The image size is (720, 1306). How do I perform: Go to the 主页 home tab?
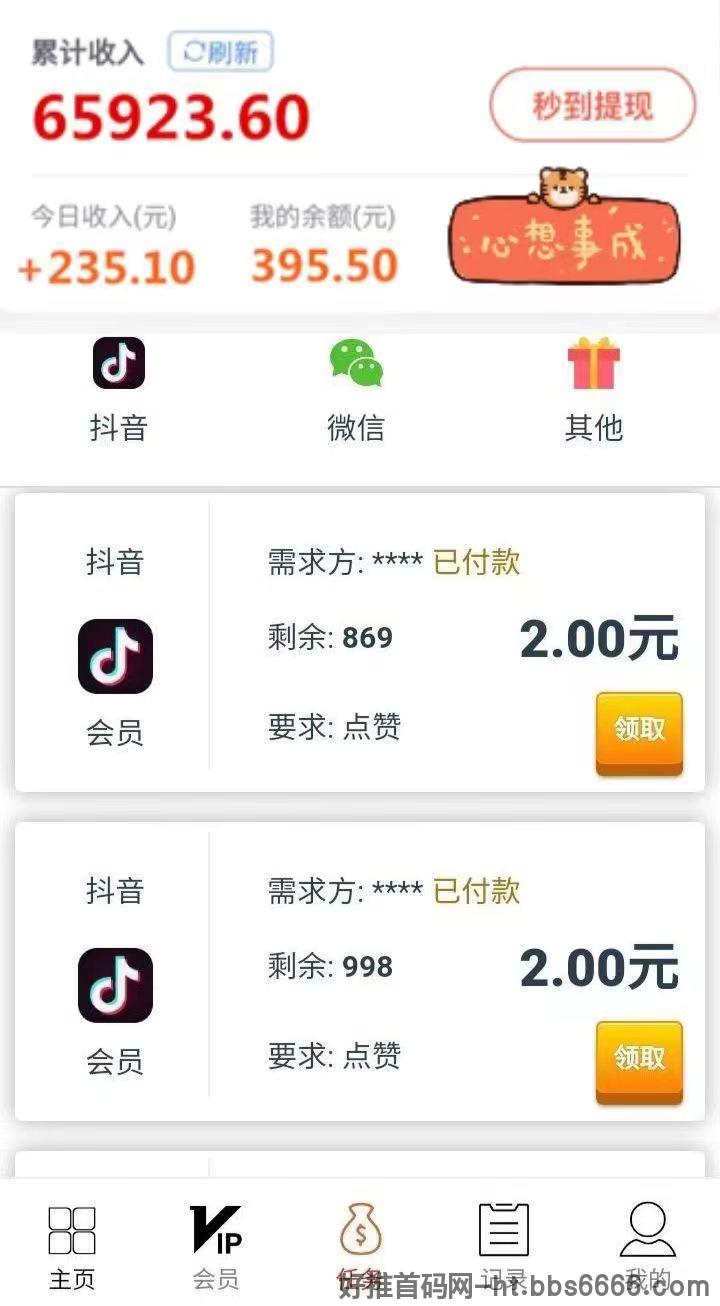[x=72, y=1247]
